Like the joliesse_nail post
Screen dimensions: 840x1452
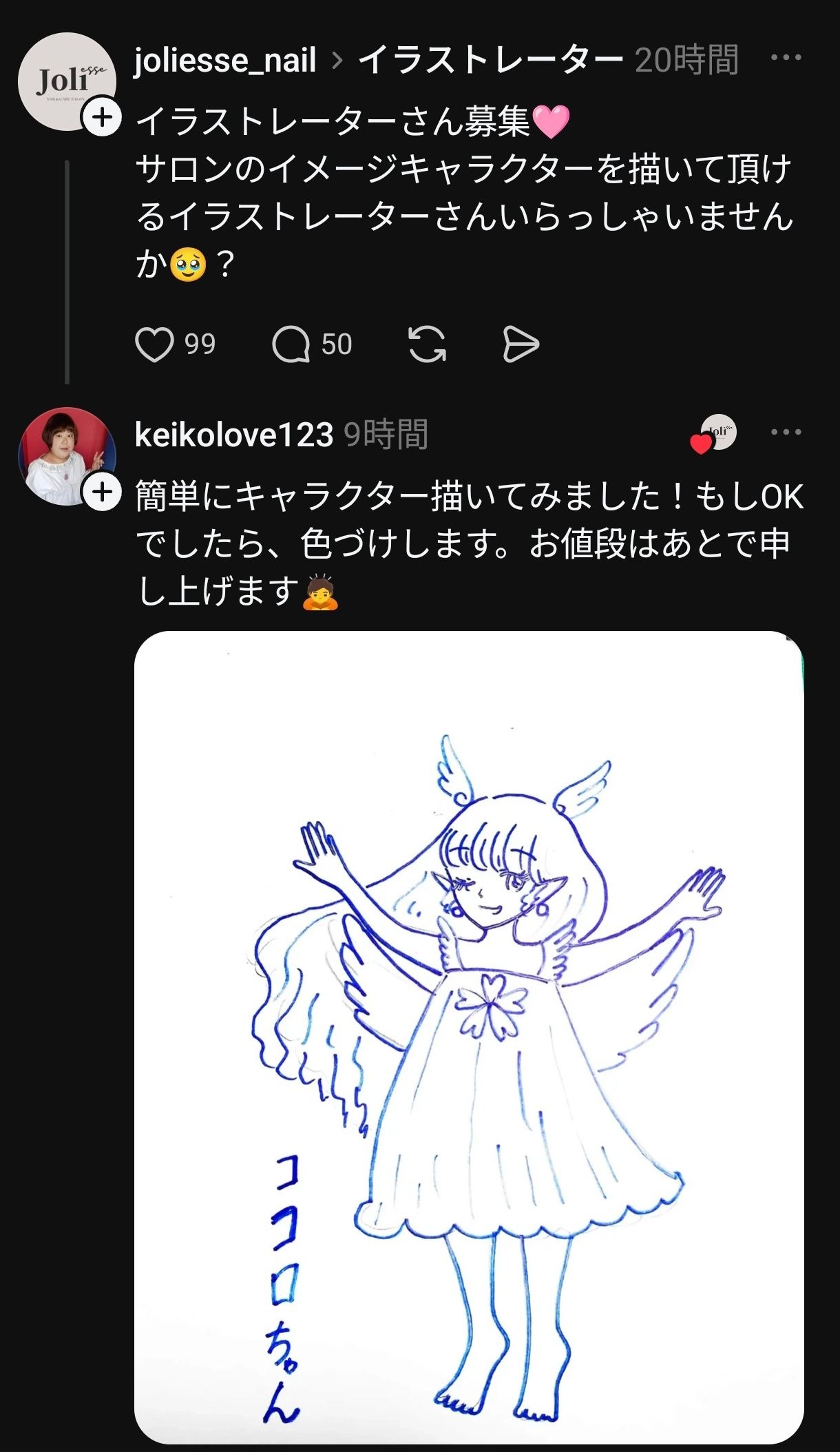click(154, 344)
